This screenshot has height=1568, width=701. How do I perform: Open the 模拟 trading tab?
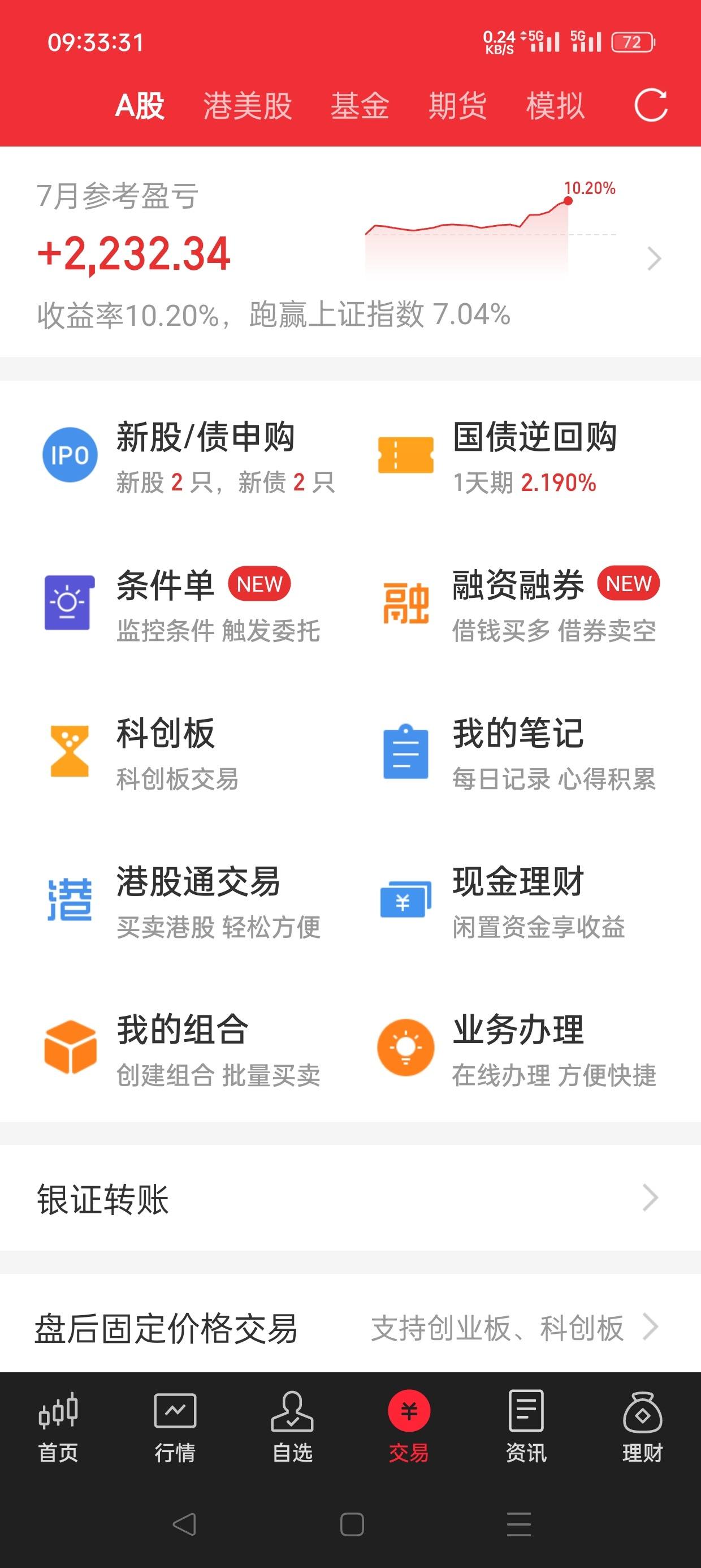(556, 106)
